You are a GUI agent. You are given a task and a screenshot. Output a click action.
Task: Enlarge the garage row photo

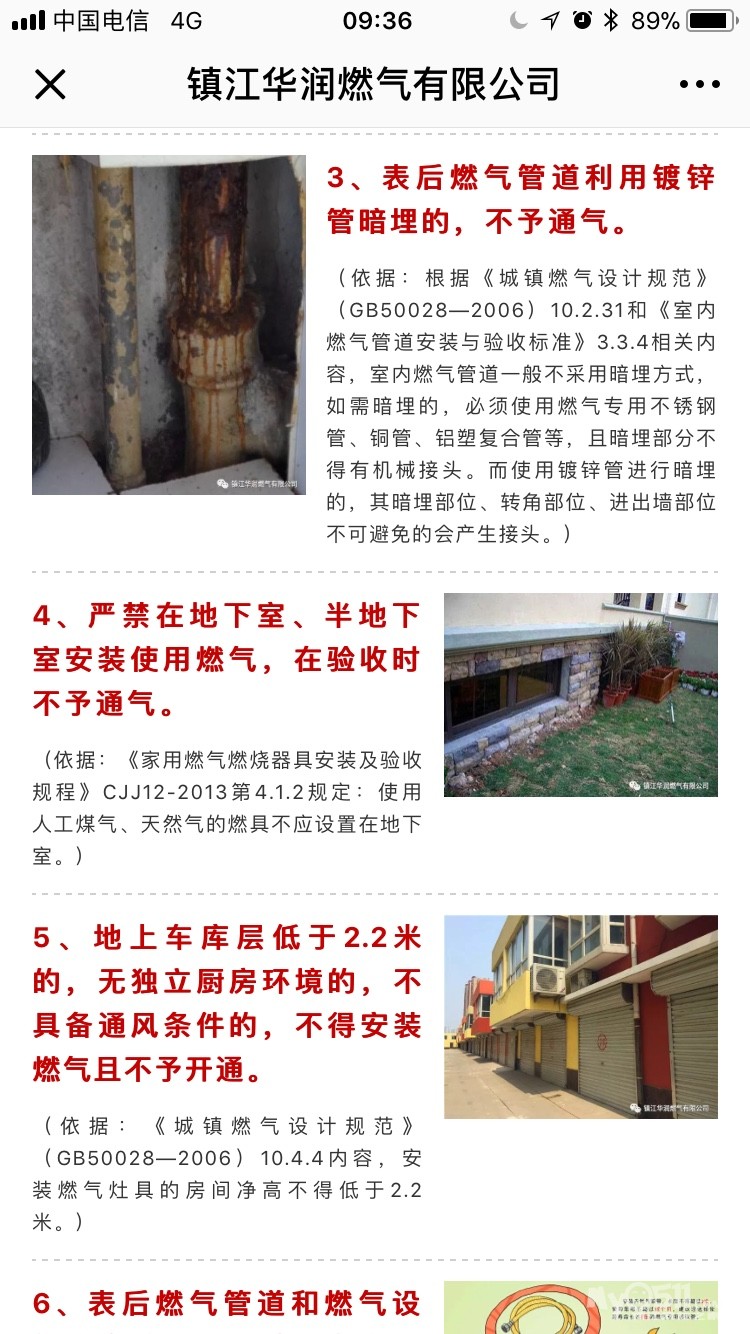coord(580,1016)
